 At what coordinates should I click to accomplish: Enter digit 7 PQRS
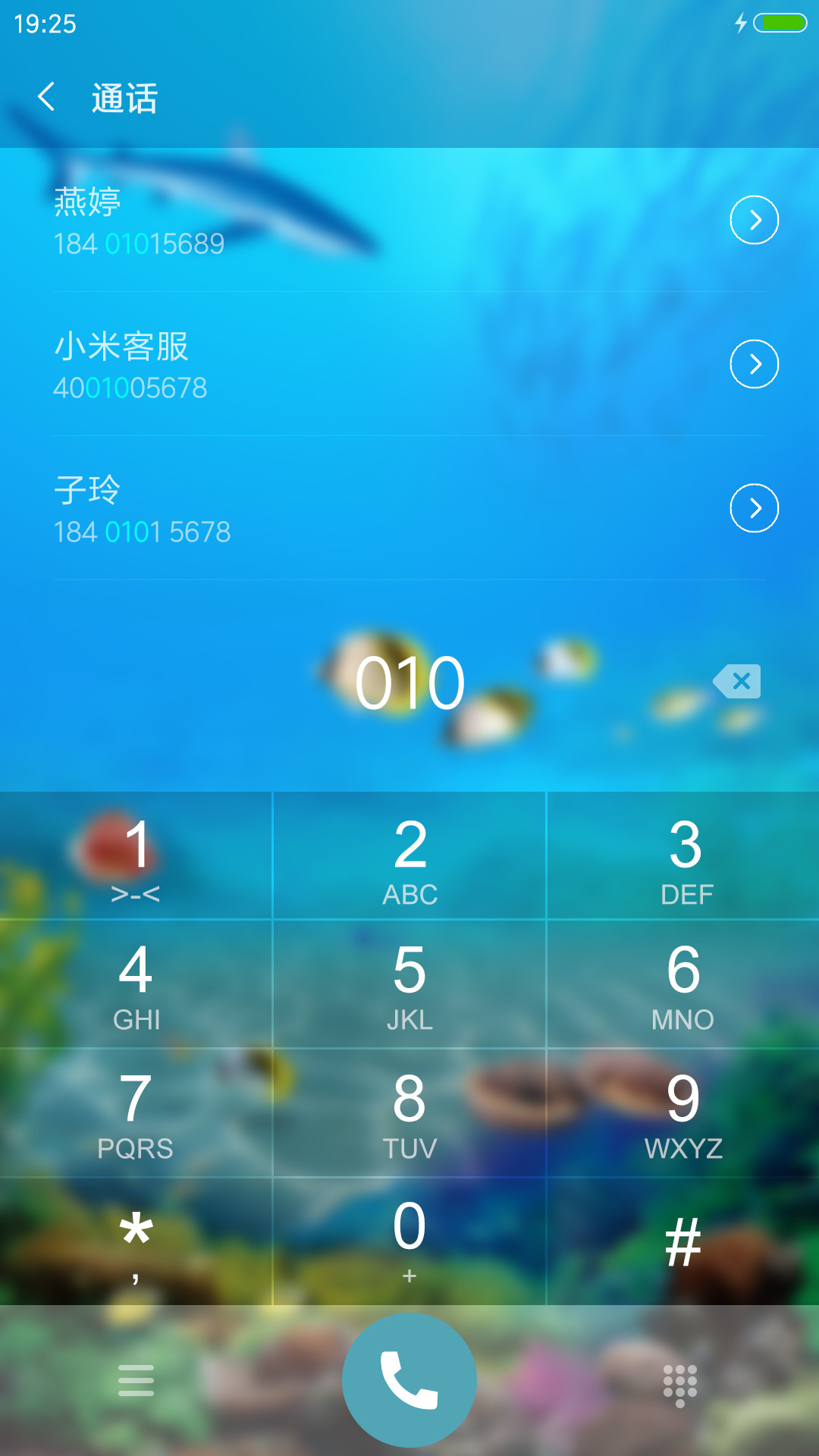pyautogui.click(x=136, y=1113)
